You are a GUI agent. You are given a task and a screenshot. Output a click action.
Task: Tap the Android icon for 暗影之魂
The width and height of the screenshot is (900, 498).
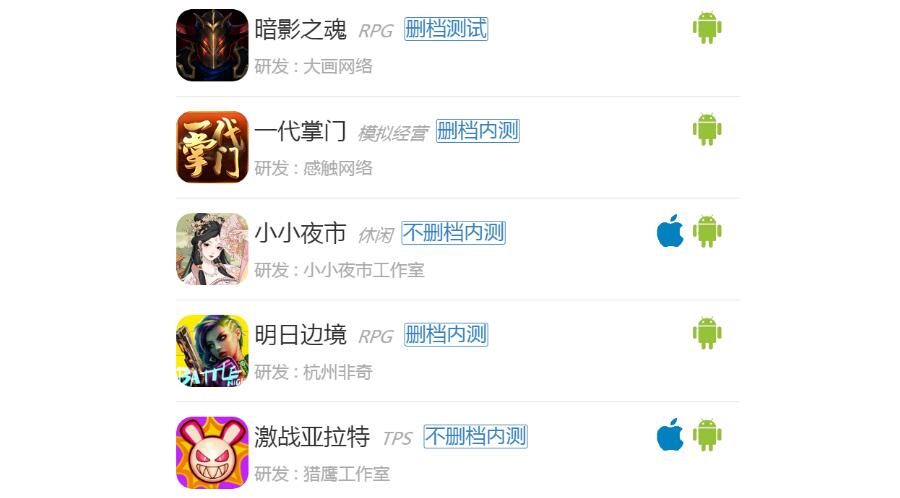707,28
